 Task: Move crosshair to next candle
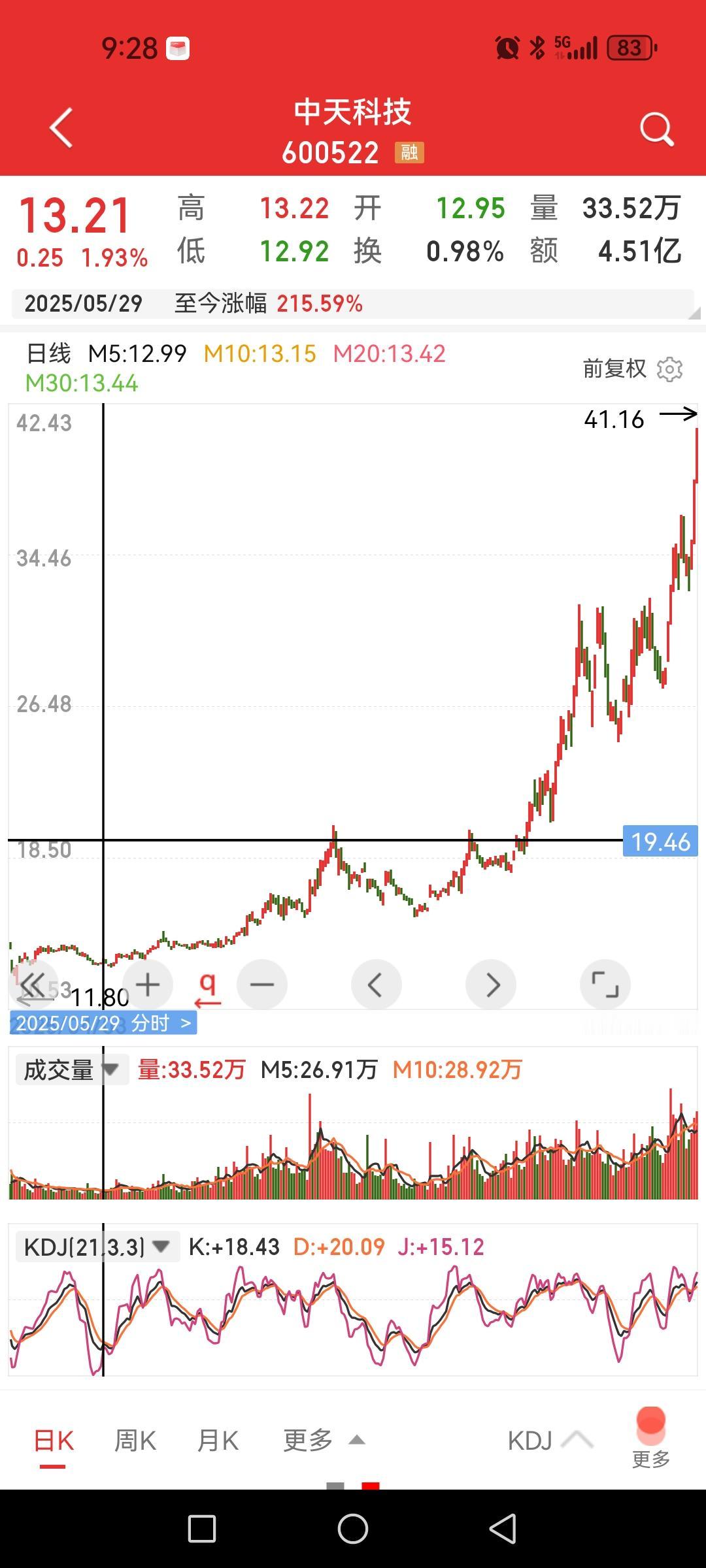[x=491, y=985]
